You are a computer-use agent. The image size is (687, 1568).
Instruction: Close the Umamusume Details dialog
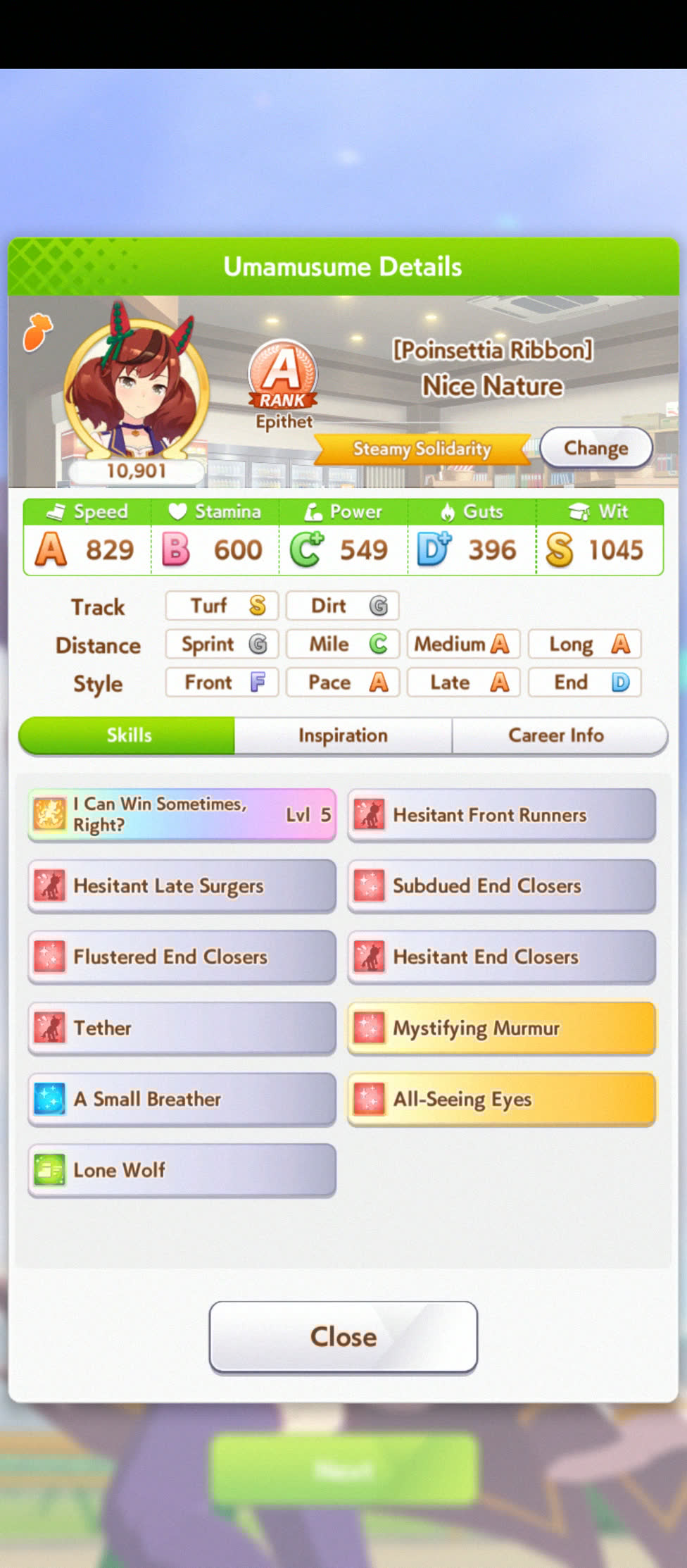point(343,1336)
